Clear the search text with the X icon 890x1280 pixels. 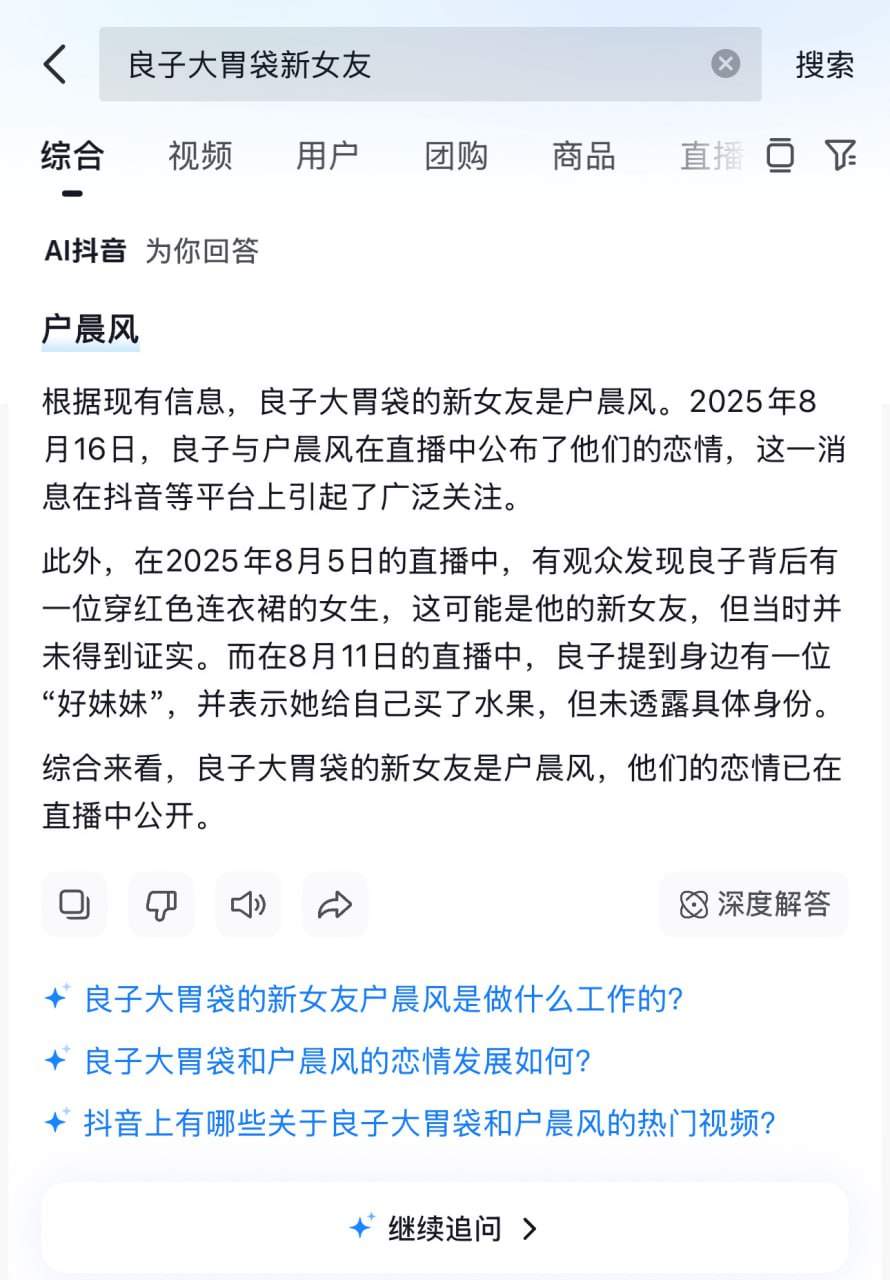726,64
